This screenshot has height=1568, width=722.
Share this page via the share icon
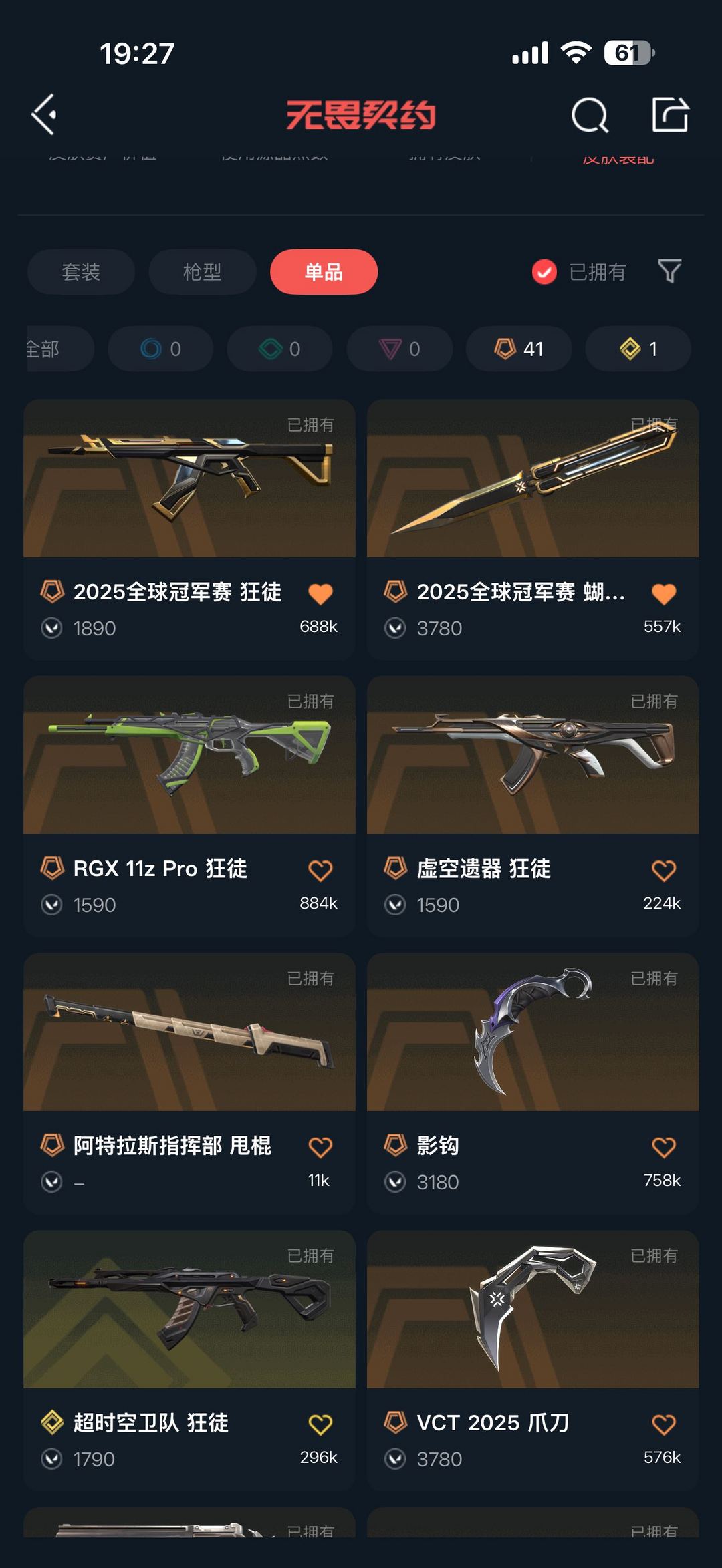point(670,115)
